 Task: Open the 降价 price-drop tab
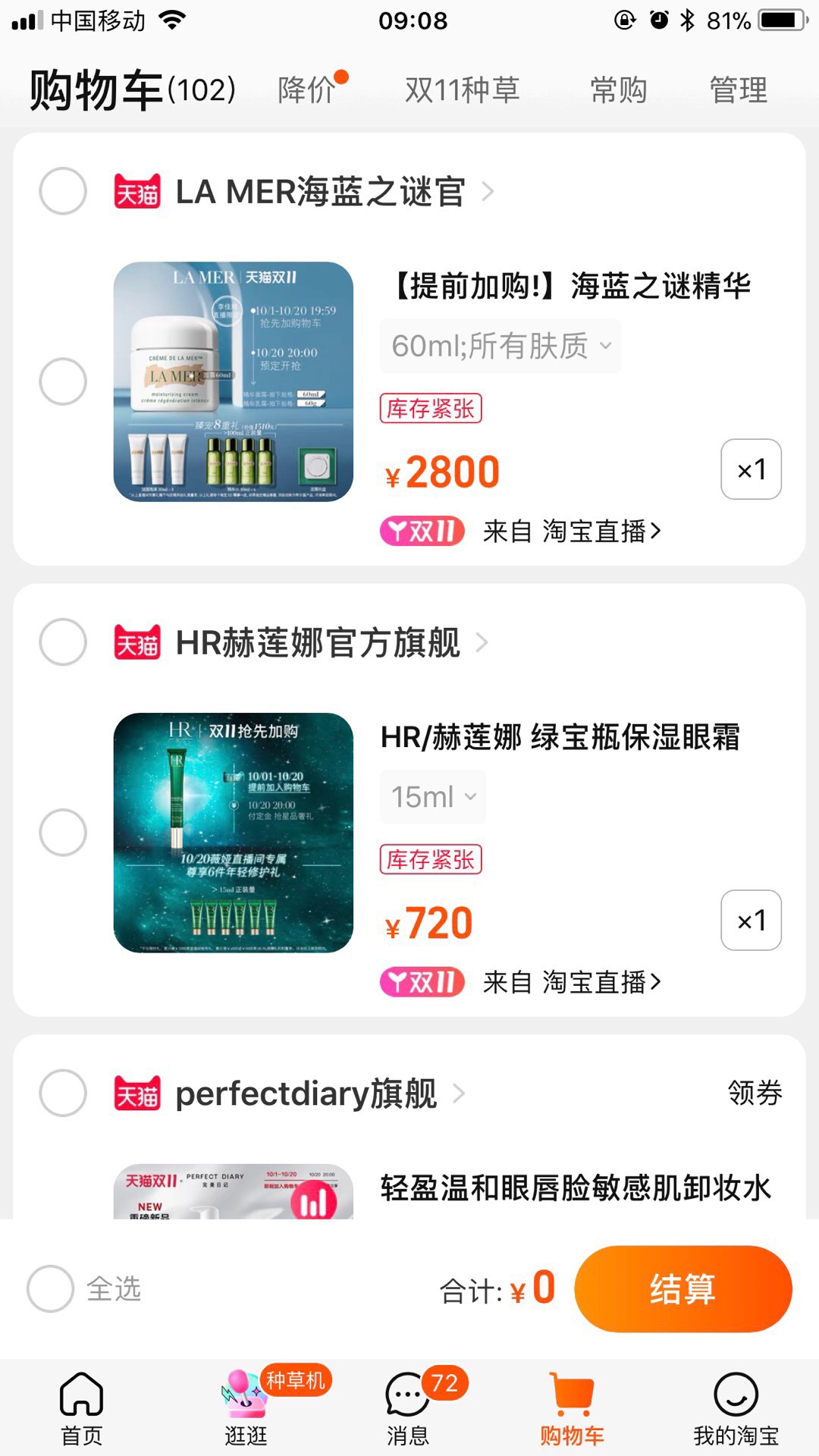[308, 90]
